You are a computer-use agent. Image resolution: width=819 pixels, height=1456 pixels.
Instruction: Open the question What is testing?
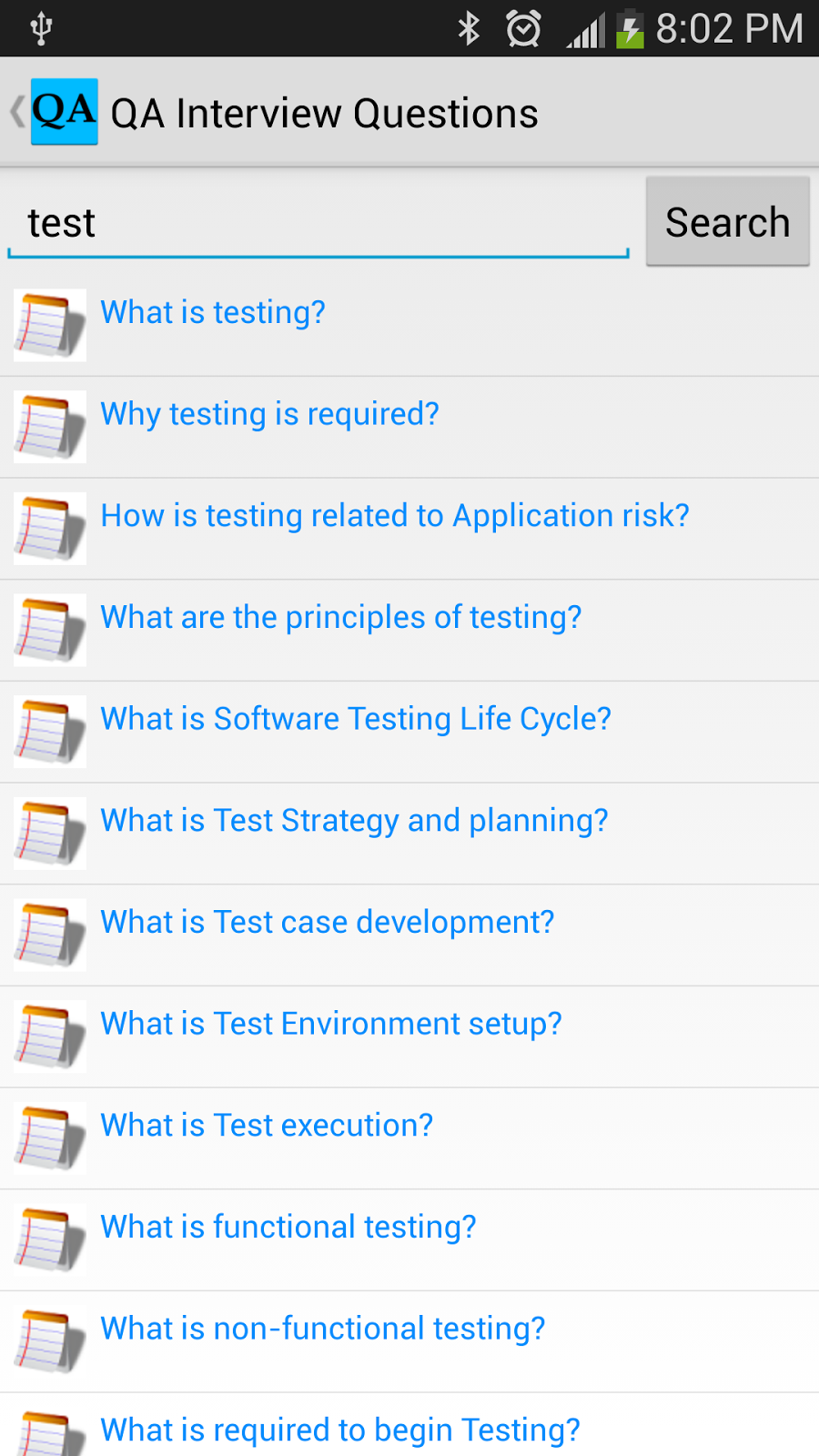pos(213,313)
